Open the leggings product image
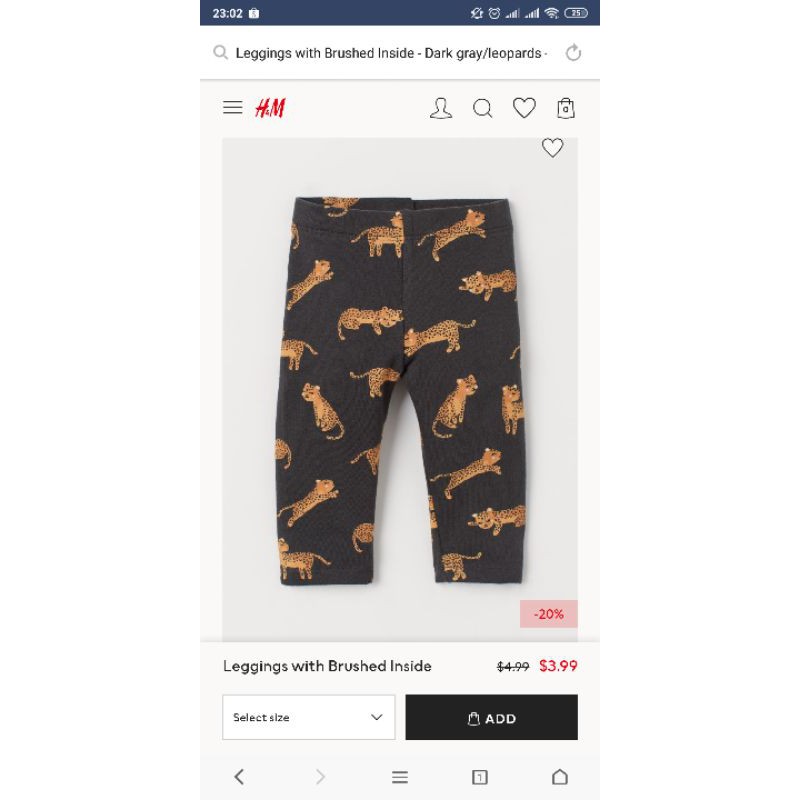Screen dimensions: 800x800 (x=400, y=390)
